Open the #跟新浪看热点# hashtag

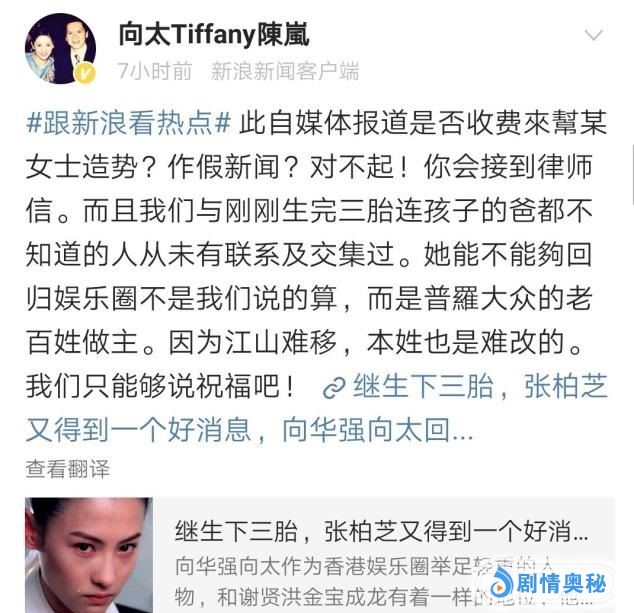click(128, 122)
